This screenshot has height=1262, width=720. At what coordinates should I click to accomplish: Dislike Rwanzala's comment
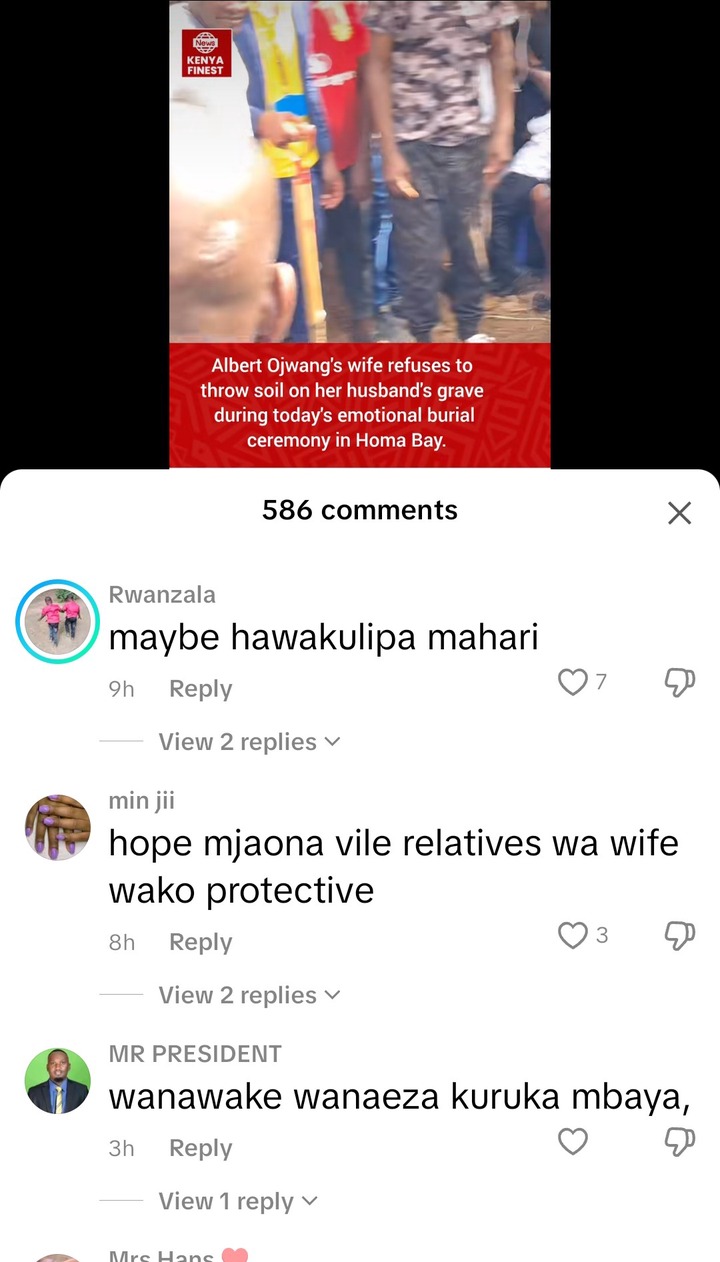click(x=679, y=683)
